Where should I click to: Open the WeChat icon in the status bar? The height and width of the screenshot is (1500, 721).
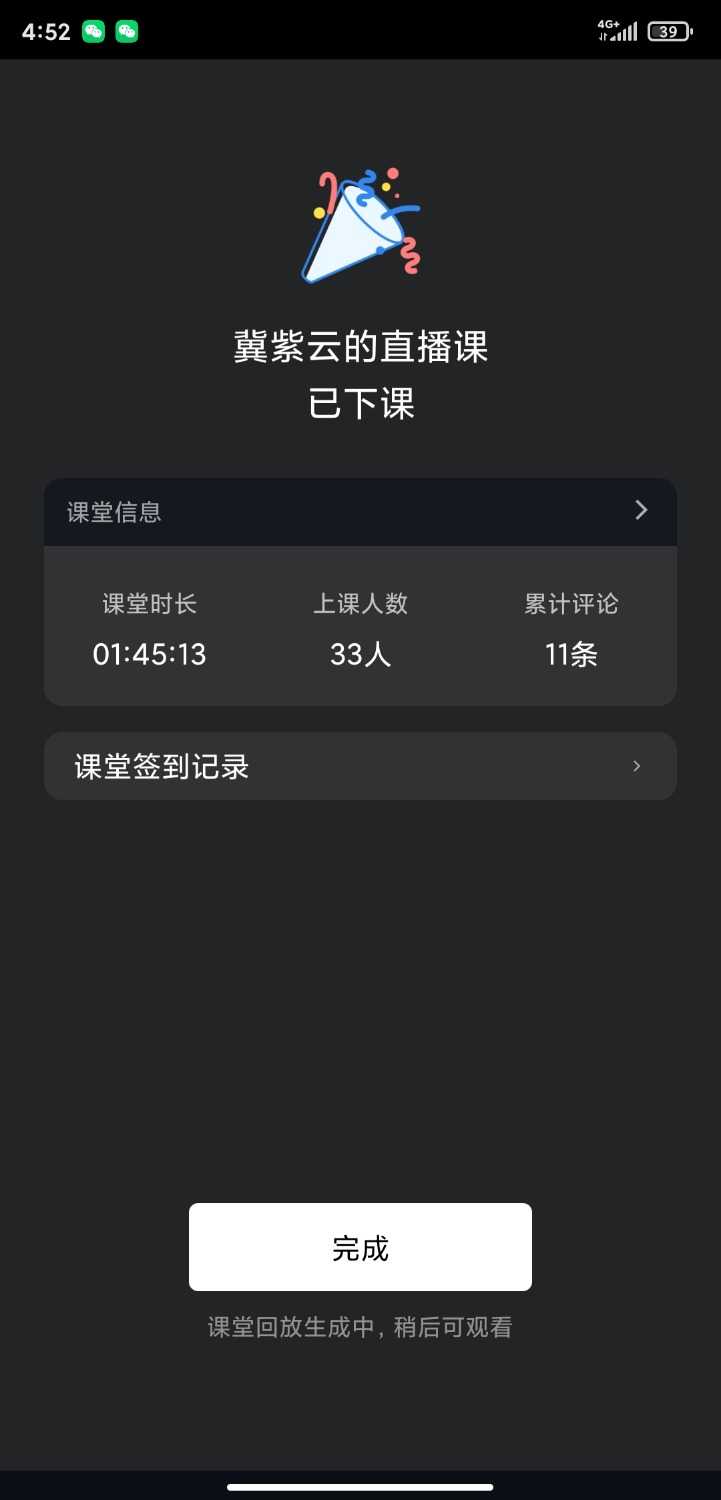(90, 31)
